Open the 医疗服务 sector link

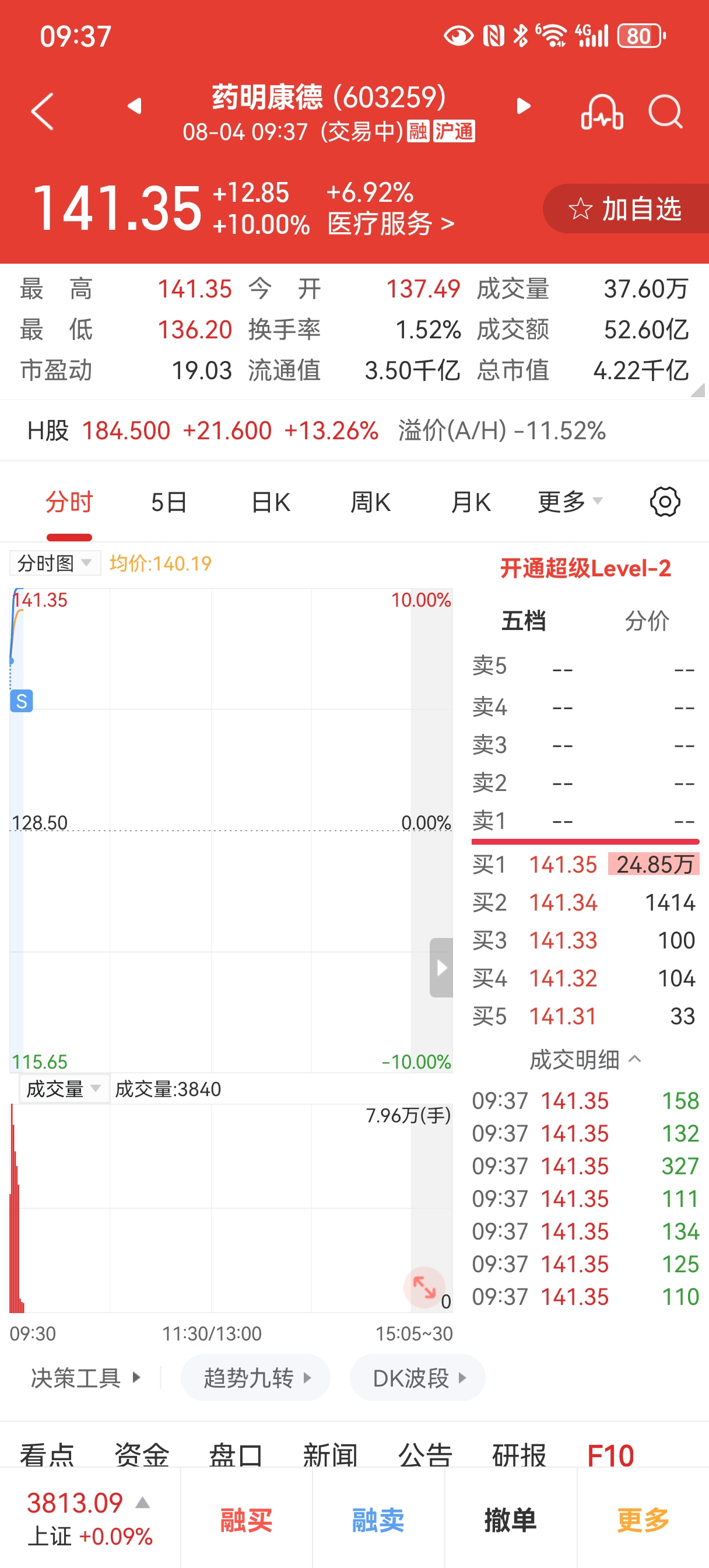(x=391, y=224)
